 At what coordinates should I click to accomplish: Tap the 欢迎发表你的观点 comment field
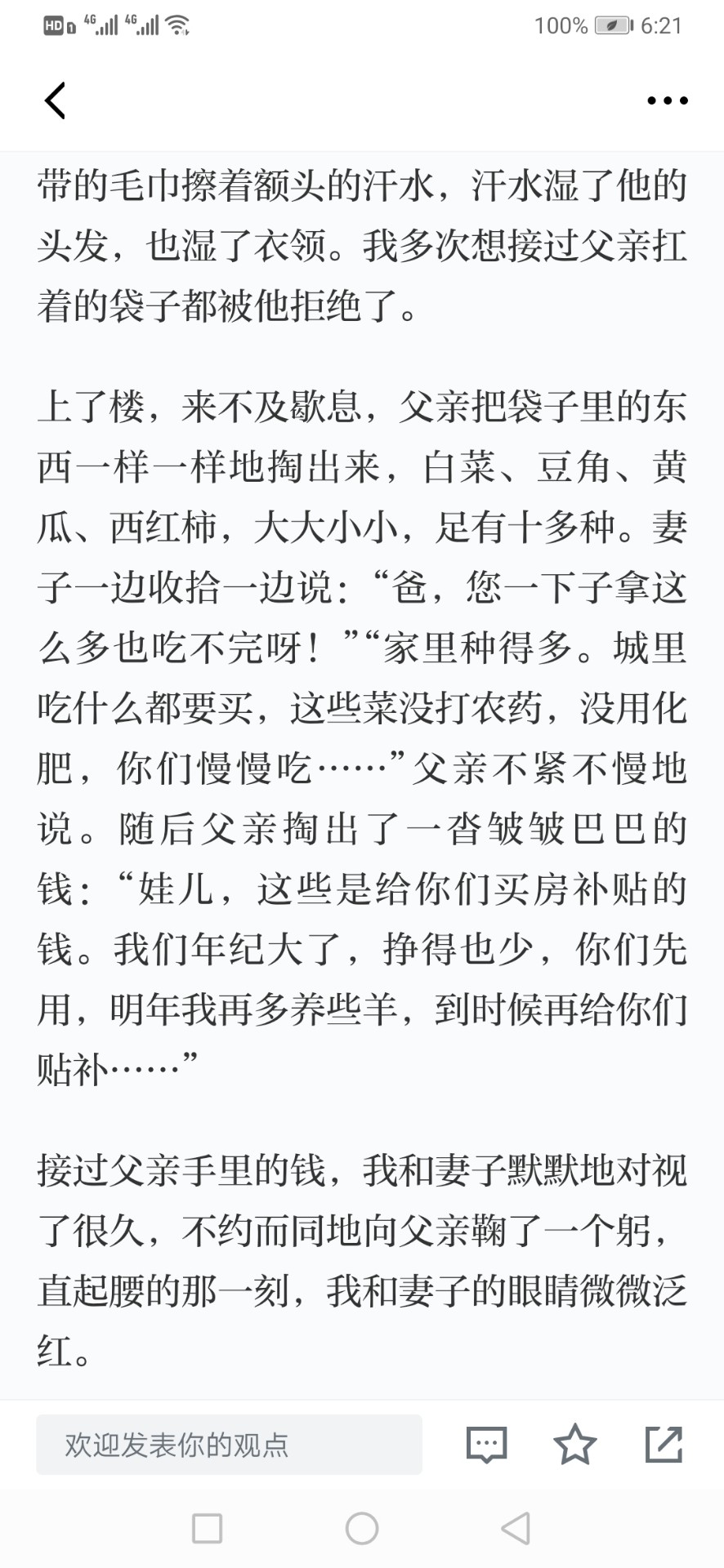229,1445
